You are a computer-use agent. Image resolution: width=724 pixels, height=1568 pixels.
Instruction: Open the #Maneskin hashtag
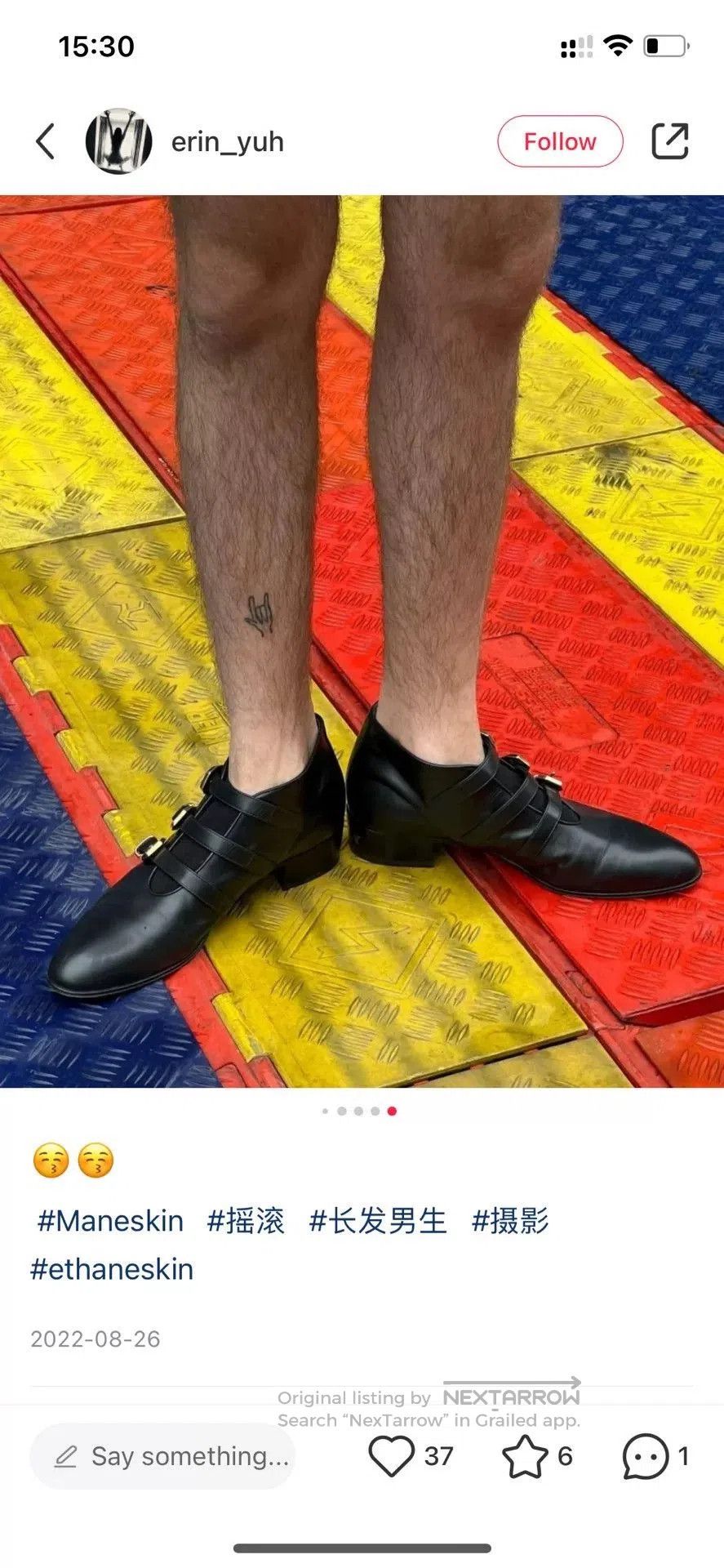tap(110, 1221)
